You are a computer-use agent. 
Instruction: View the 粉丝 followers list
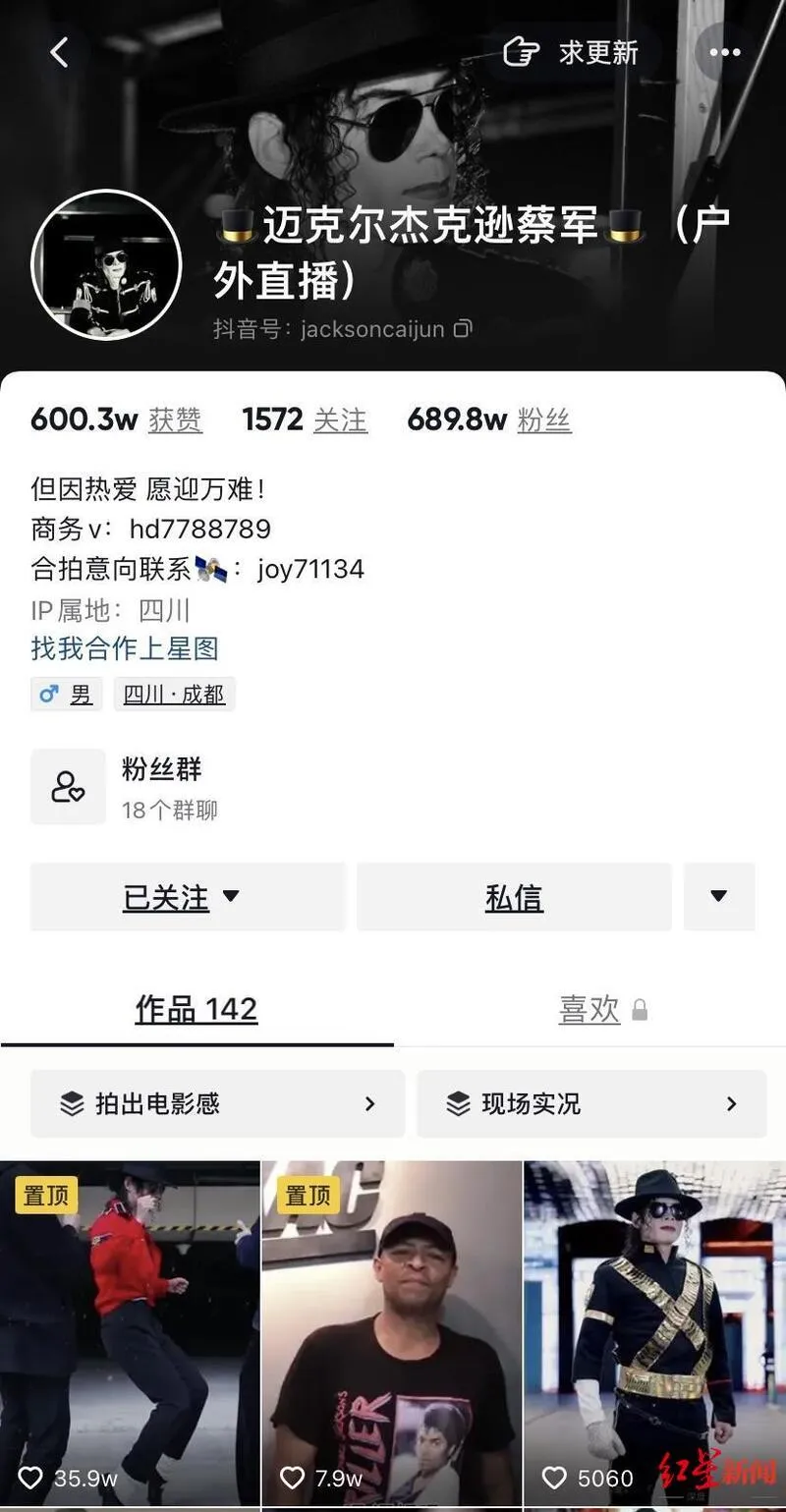pos(489,420)
